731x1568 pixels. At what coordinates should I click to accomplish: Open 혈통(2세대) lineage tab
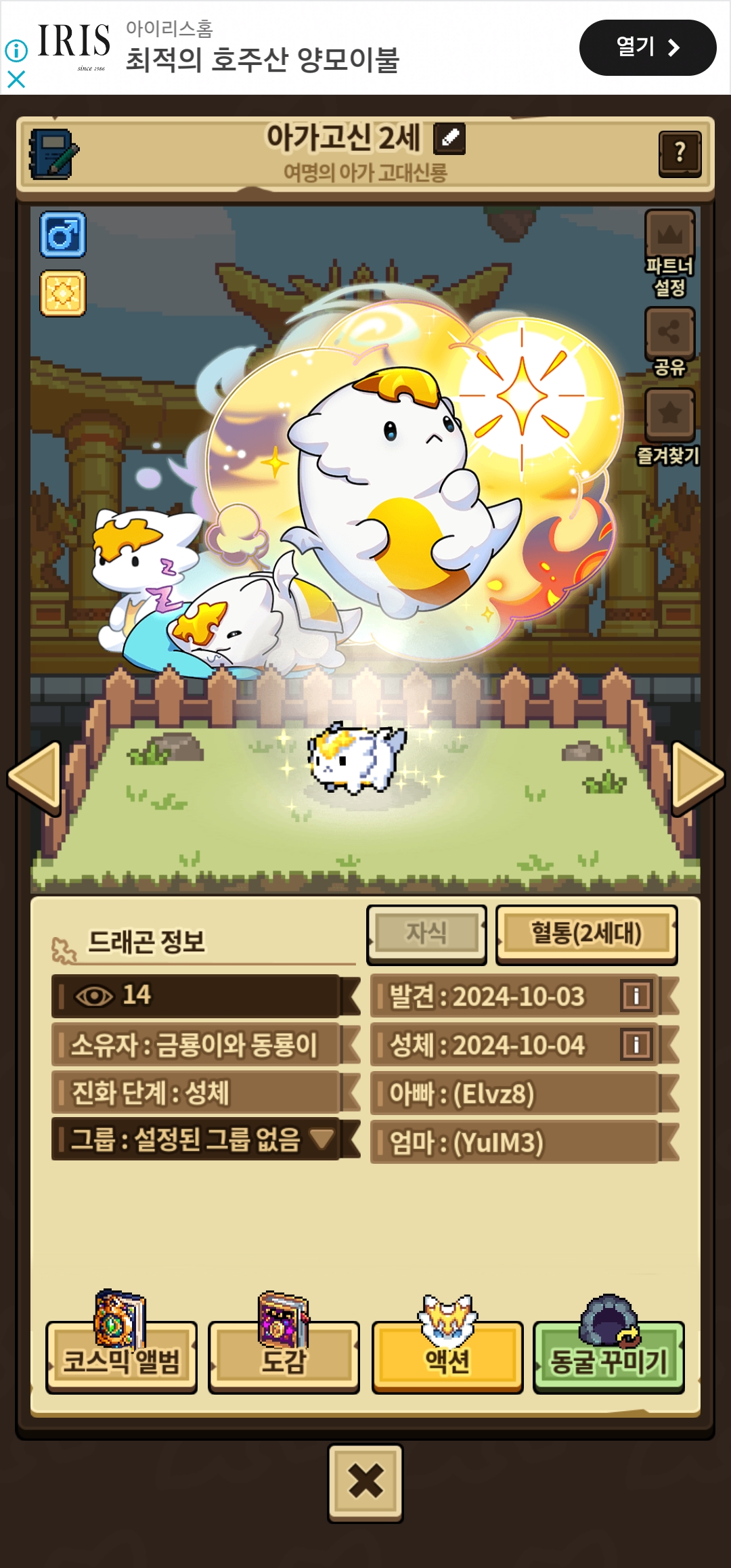click(586, 934)
